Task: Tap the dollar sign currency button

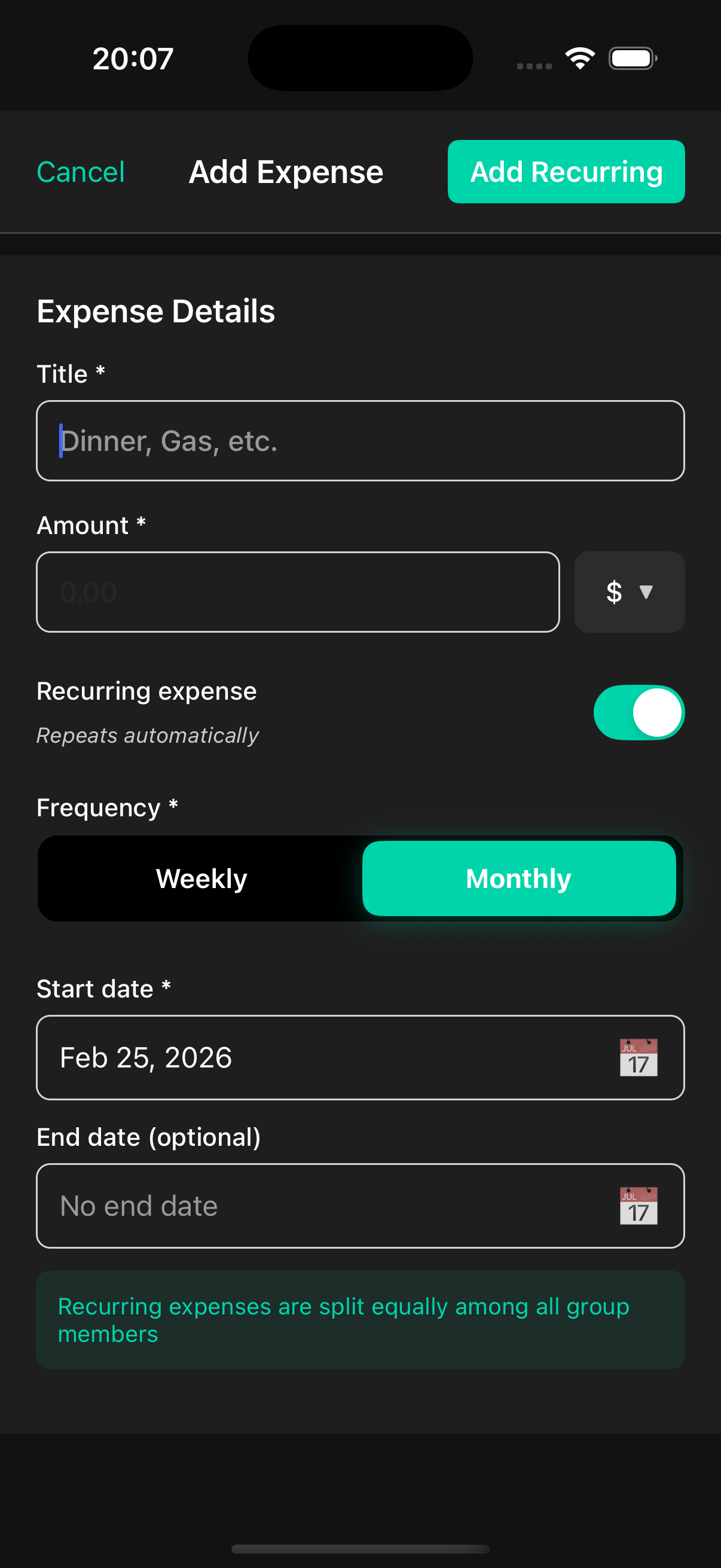Action: coord(614,591)
